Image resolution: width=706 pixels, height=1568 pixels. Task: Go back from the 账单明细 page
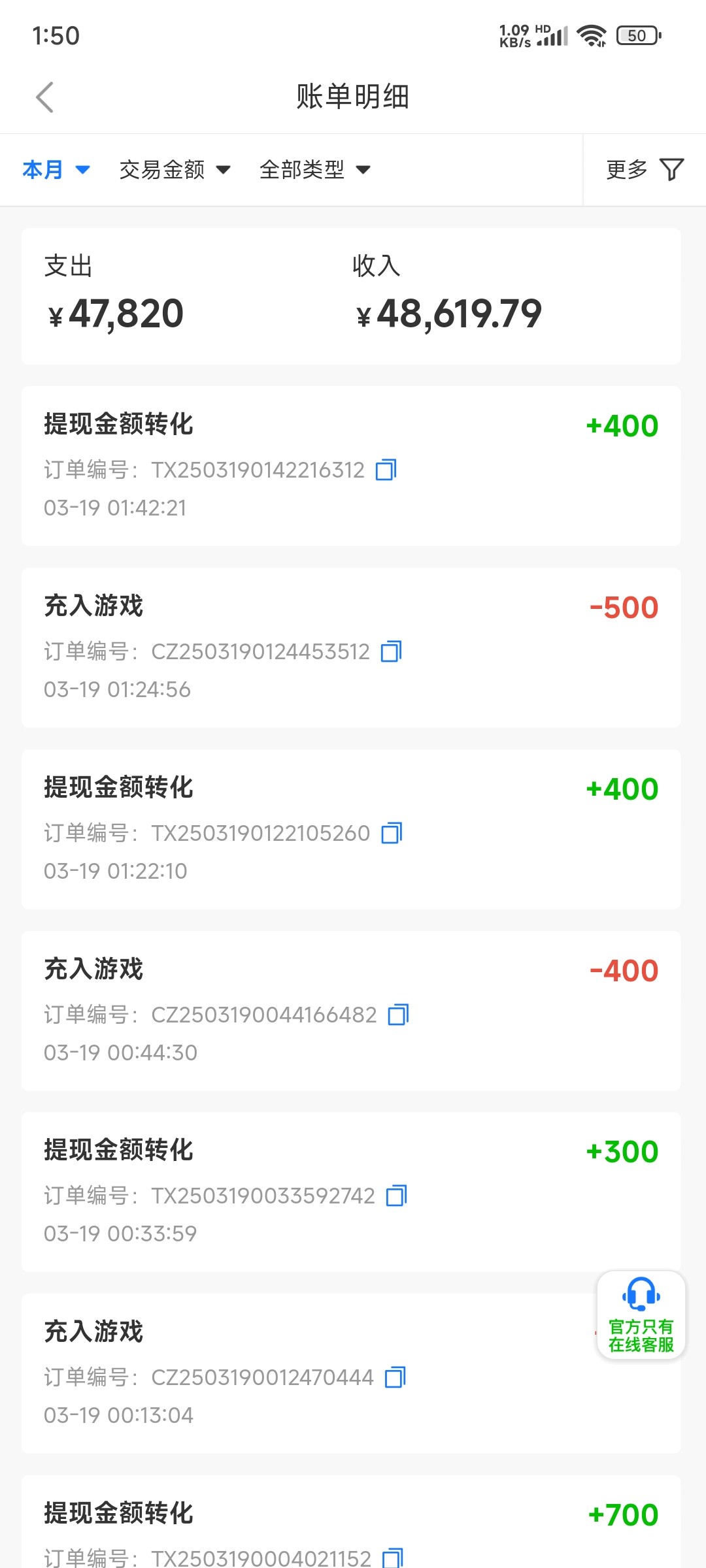tap(44, 97)
